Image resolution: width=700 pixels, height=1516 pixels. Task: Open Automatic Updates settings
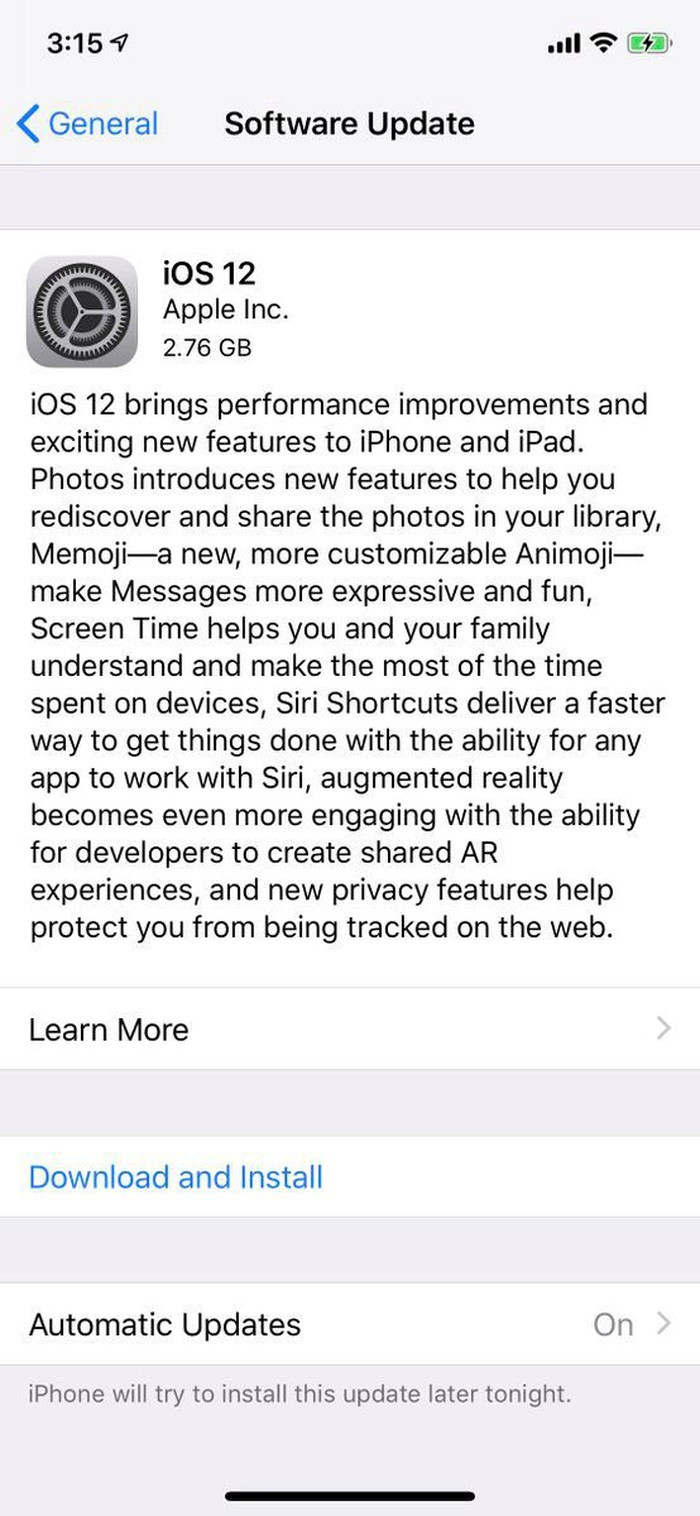350,1324
